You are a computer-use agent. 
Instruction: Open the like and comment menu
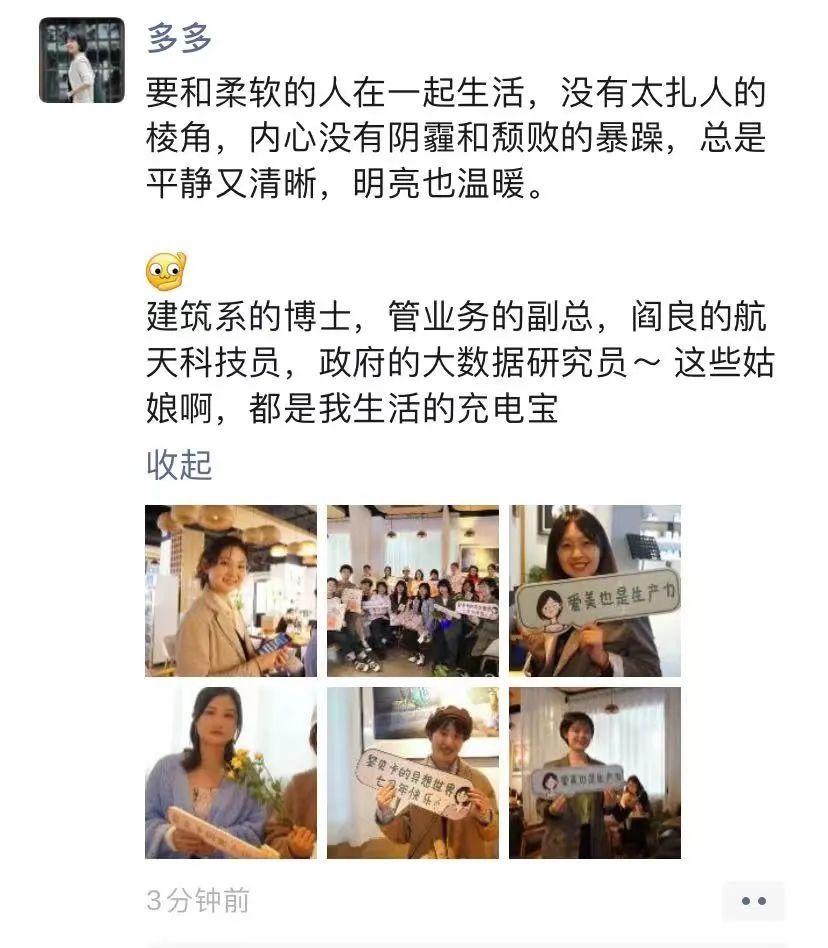click(x=753, y=901)
